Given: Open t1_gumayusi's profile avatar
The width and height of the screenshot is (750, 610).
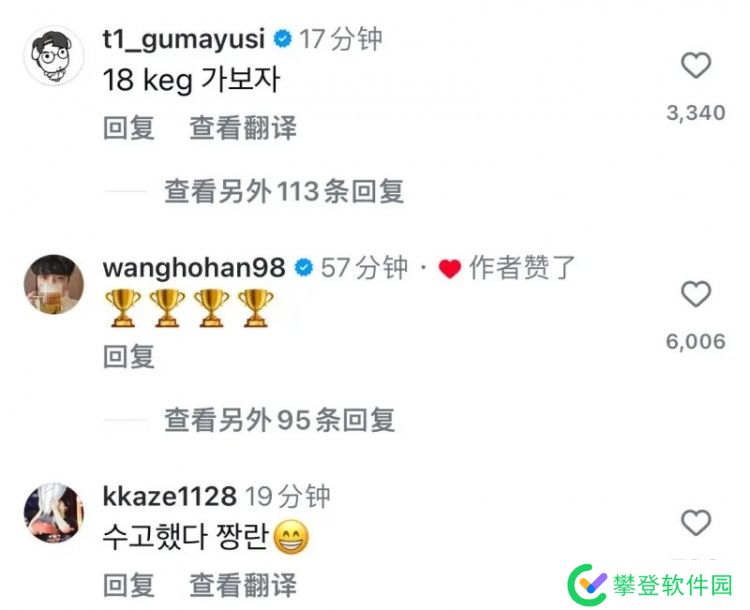Looking at the screenshot, I should [53, 58].
